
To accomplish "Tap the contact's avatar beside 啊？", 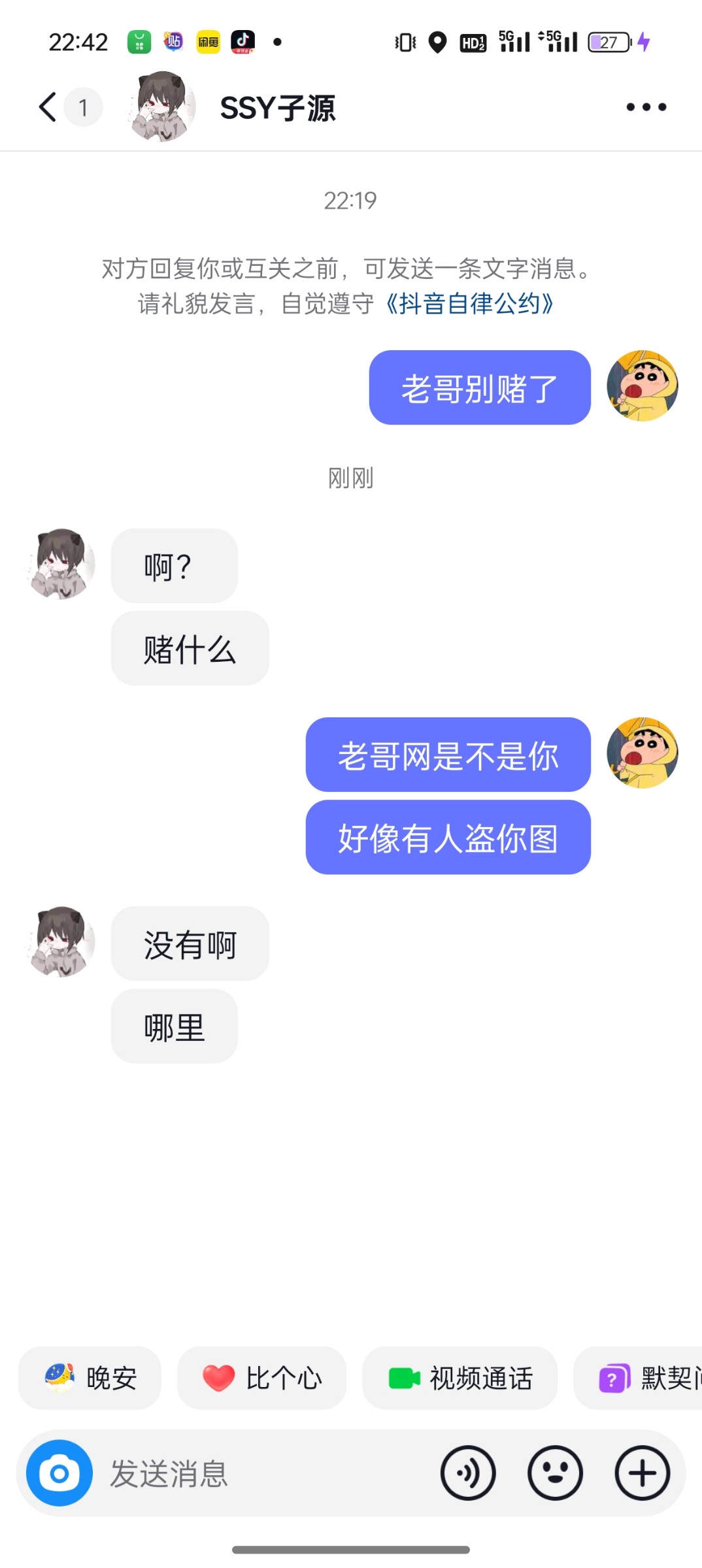I will coord(61,564).
